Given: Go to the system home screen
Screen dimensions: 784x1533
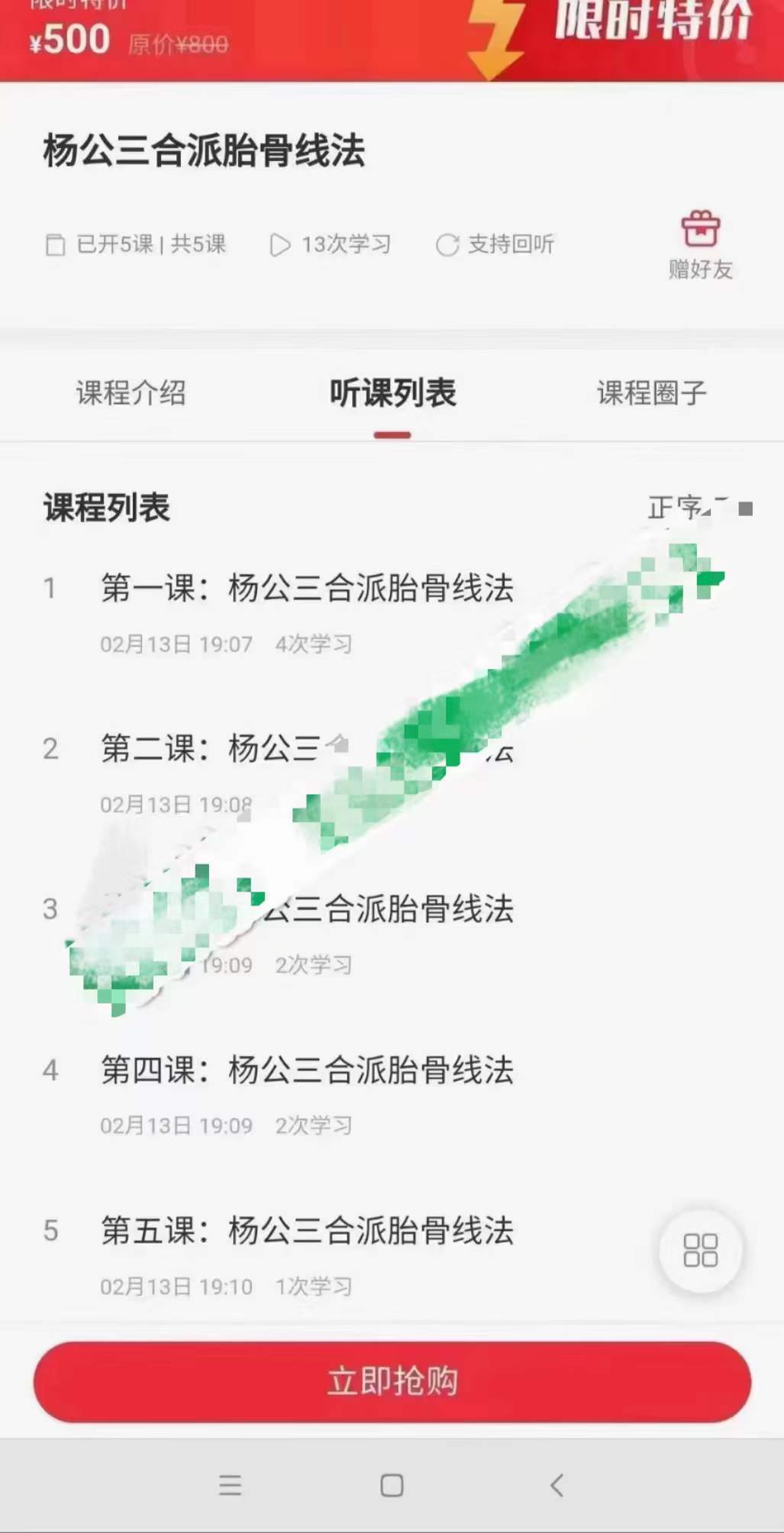Looking at the screenshot, I should click(392, 1485).
